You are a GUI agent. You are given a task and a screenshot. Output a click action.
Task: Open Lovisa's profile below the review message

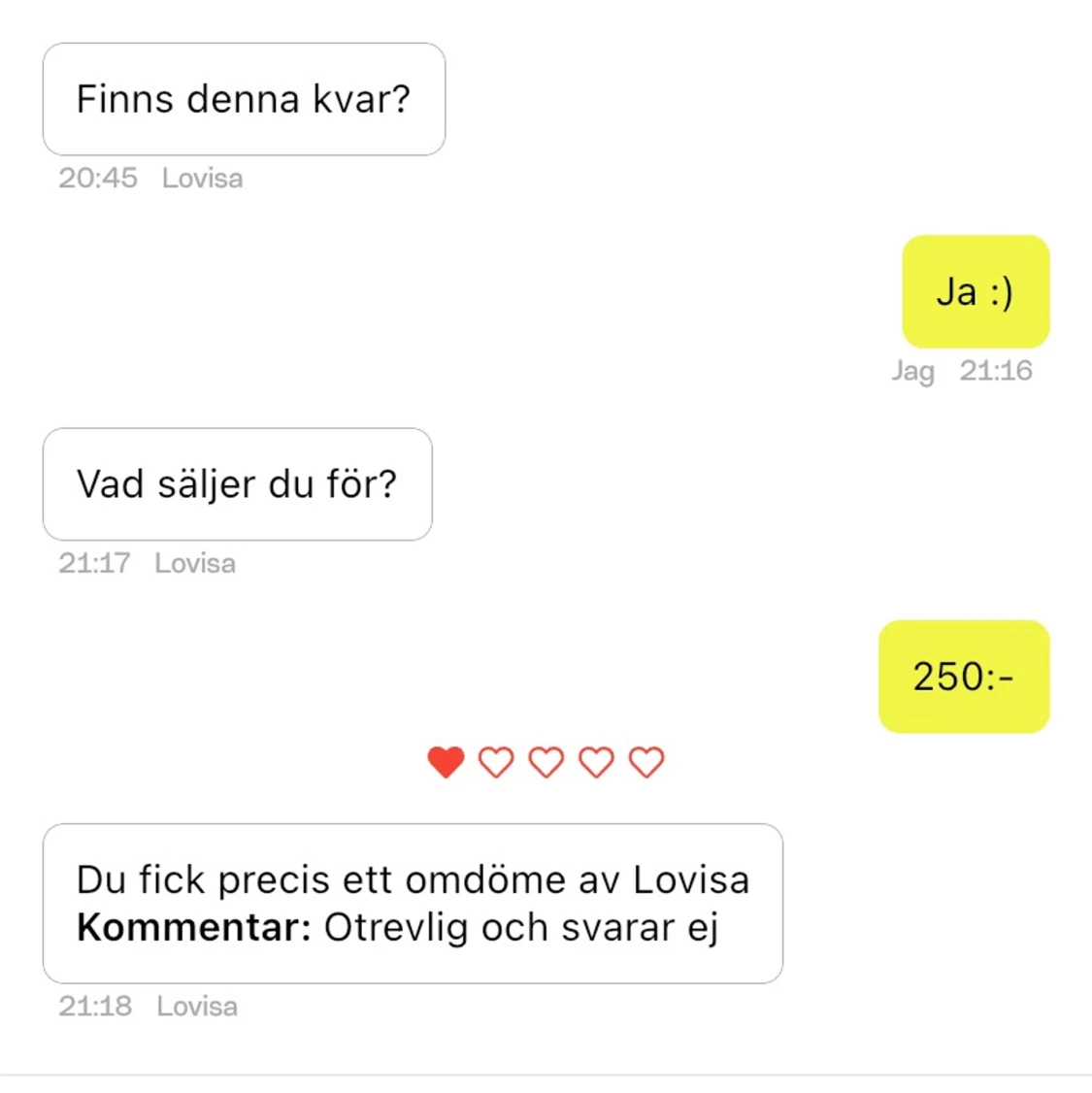(x=197, y=1007)
